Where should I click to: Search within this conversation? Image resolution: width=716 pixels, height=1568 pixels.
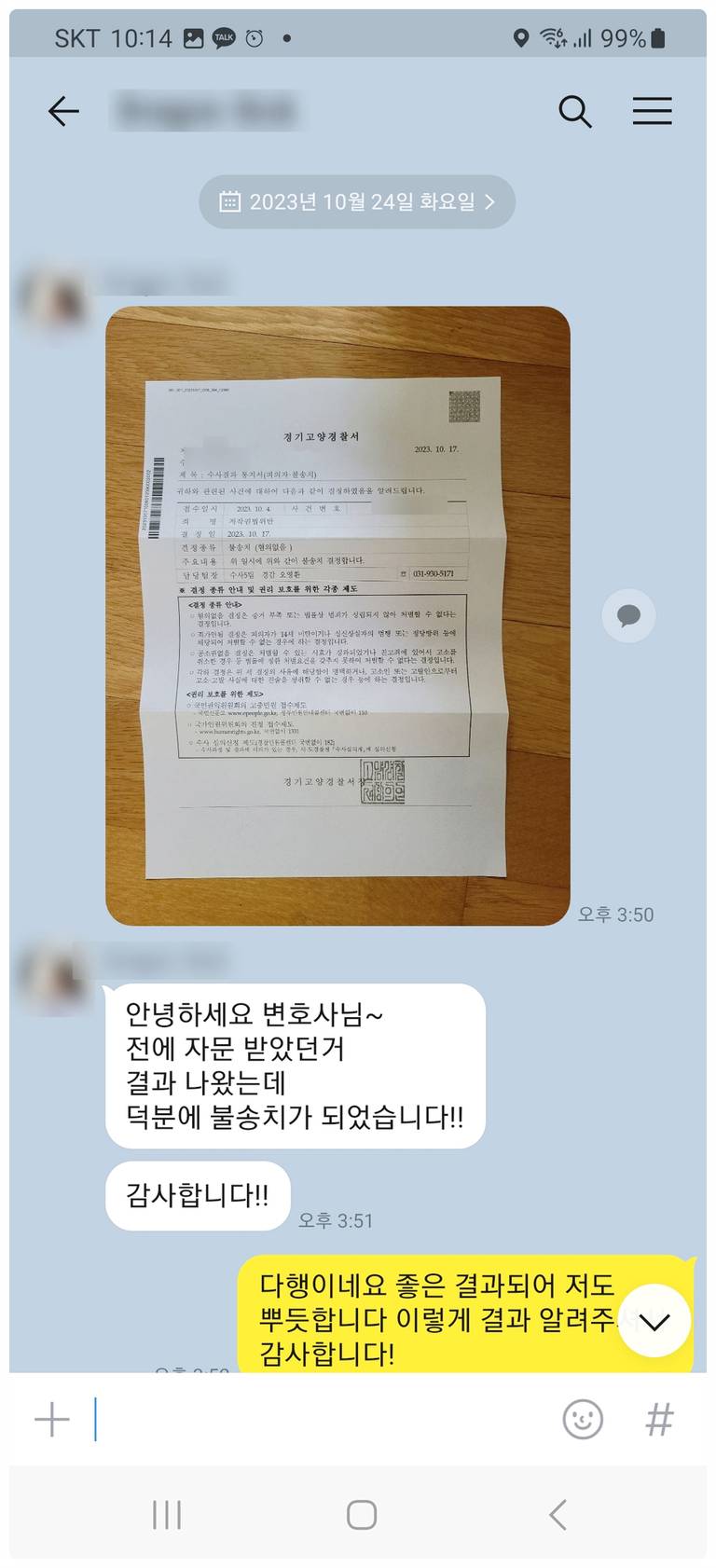[574, 112]
